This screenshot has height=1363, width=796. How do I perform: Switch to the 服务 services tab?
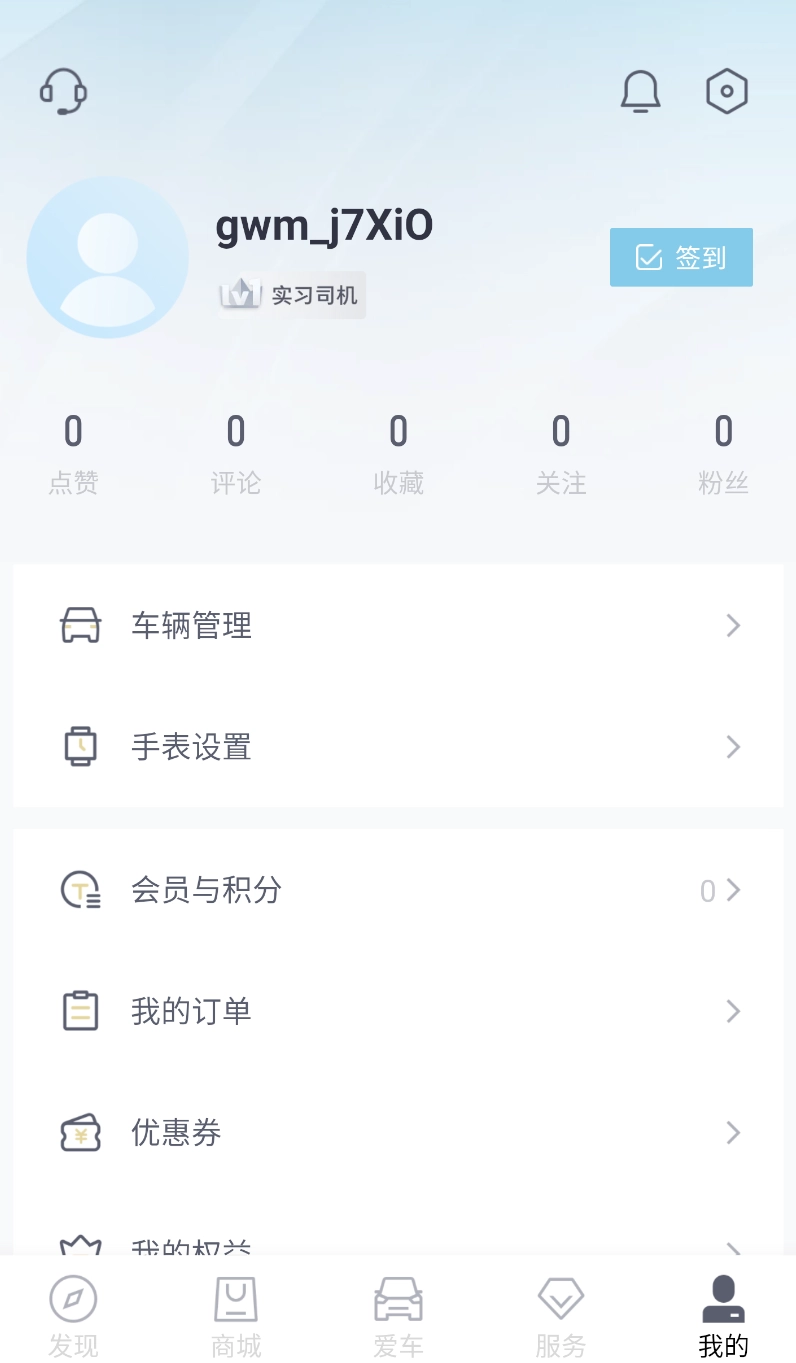pyautogui.click(x=560, y=1314)
